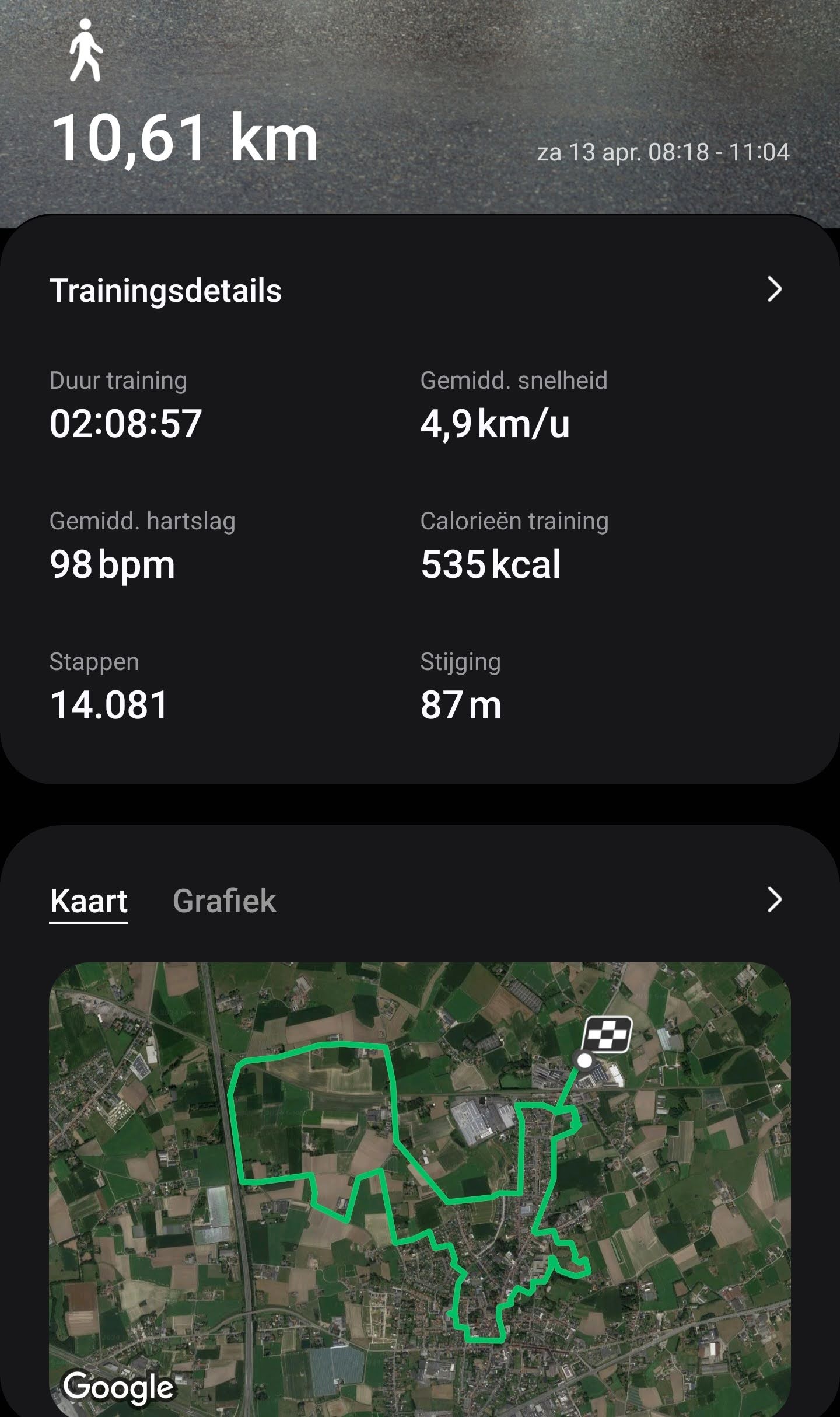The image size is (840, 1417).
Task: Open the walking route map
Action: (420, 1185)
